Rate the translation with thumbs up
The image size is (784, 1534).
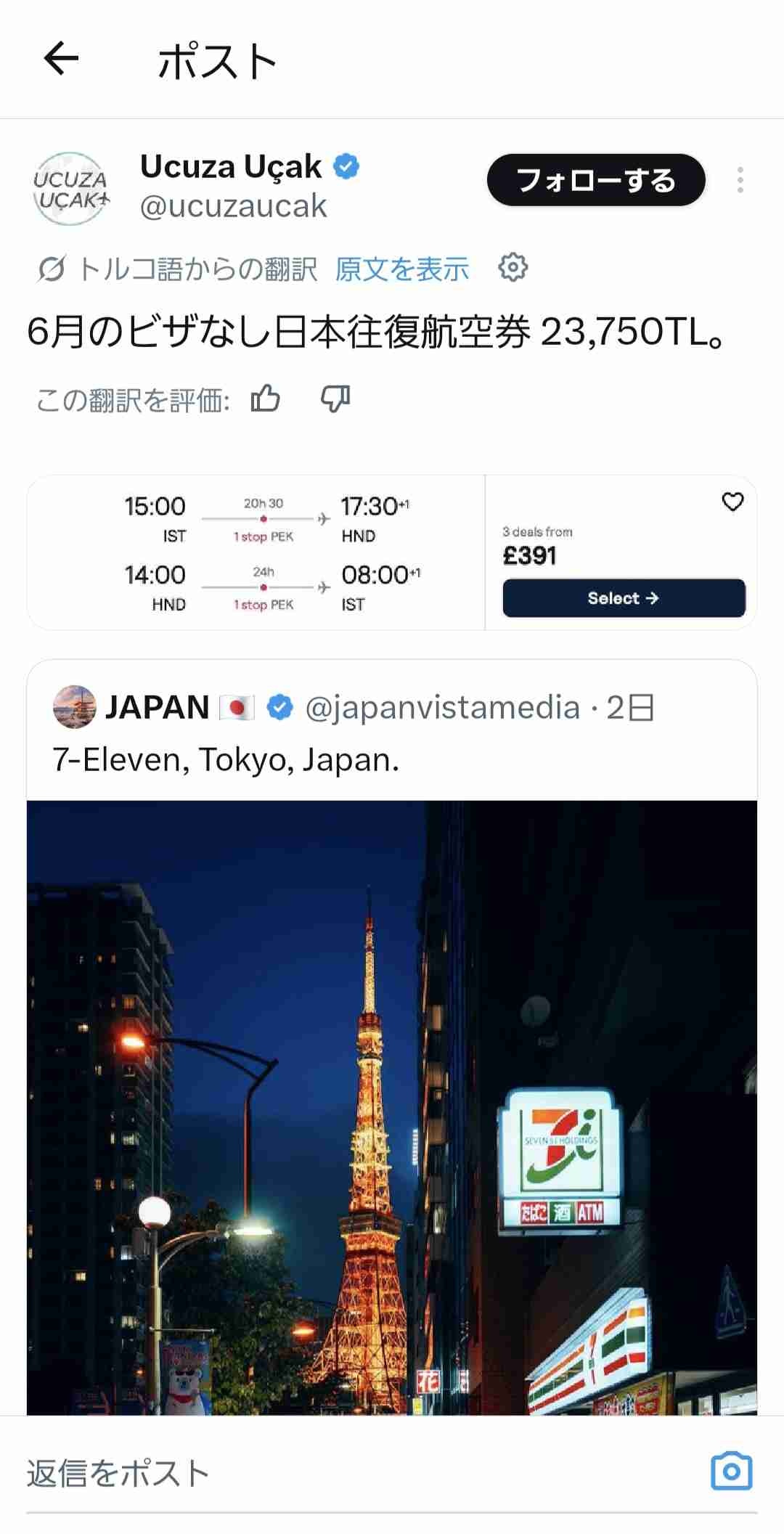(265, 399)
